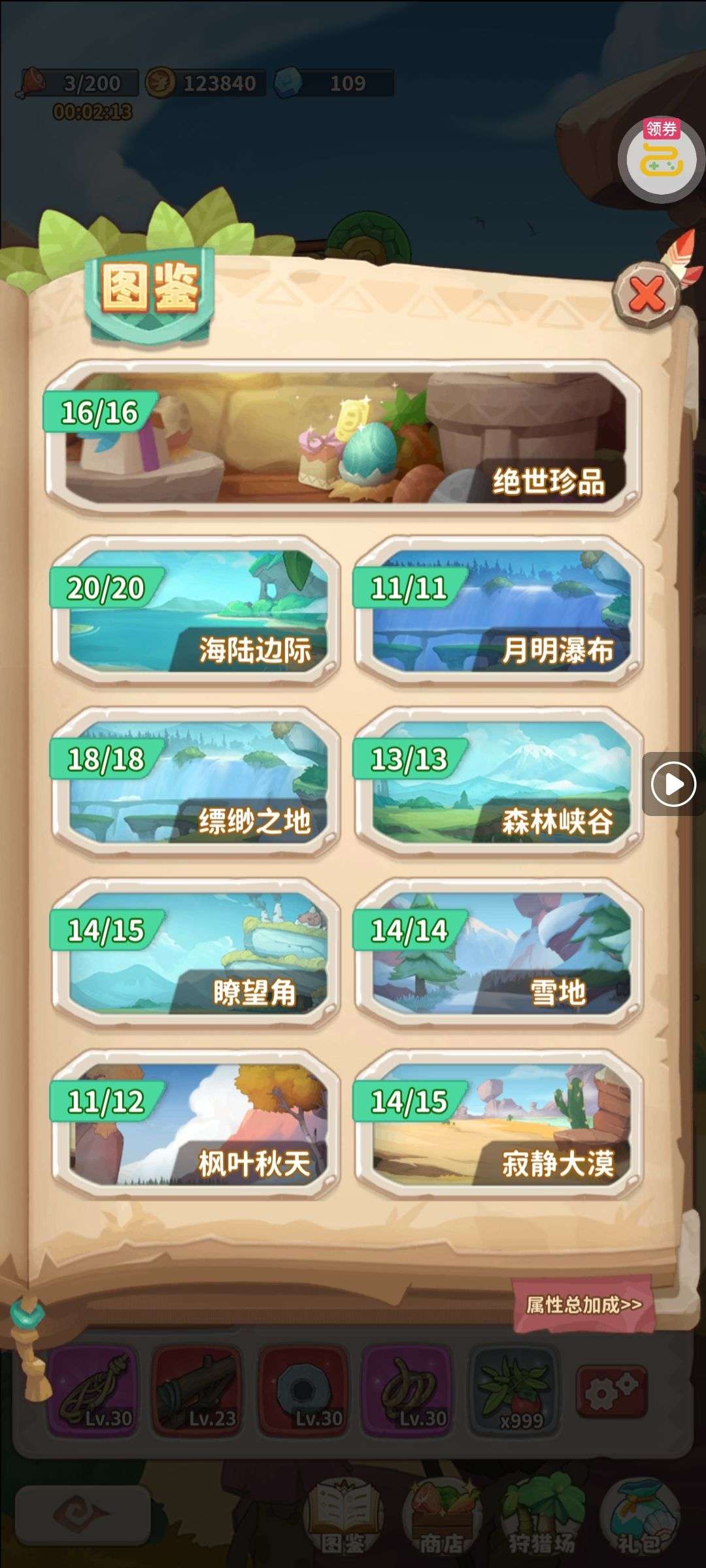Tap the side play video button

pyautogui.click(x=673, y=783)
